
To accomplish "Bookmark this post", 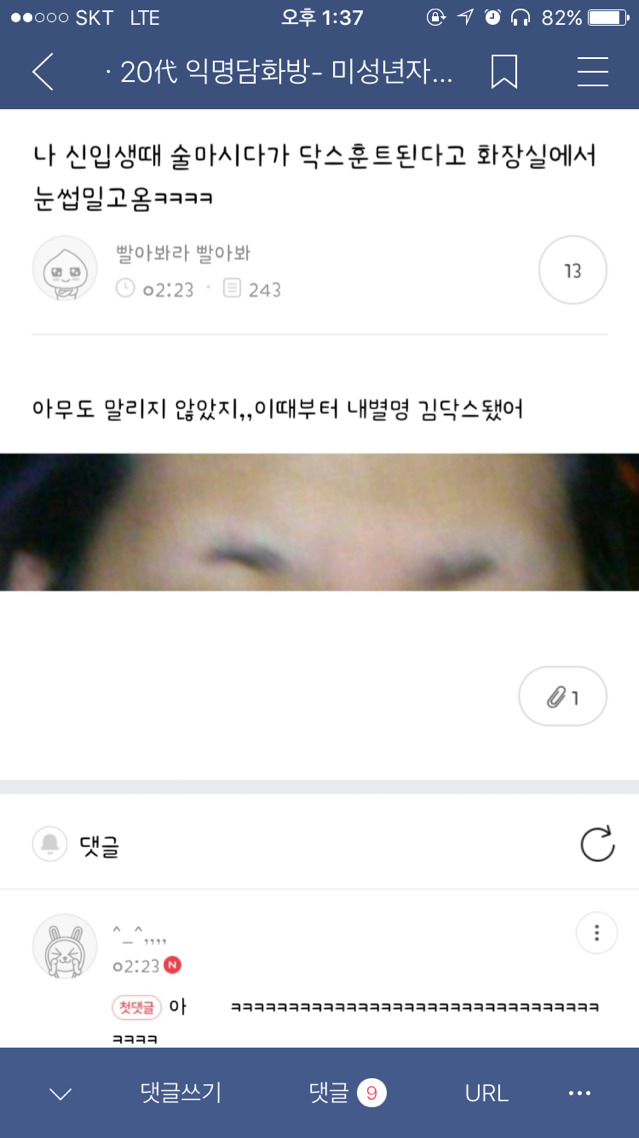I will tap(504, 72).
